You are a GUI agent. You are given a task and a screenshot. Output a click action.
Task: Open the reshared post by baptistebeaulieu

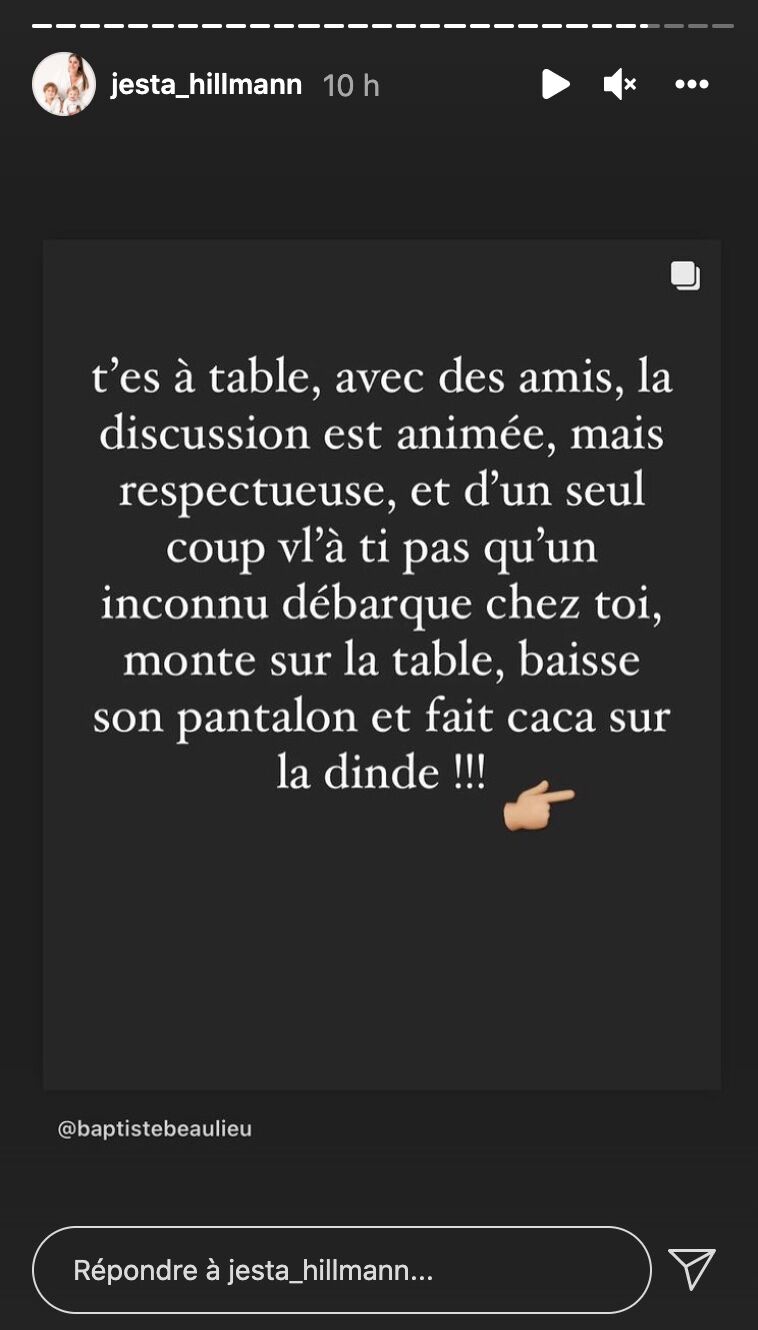pos(381,664)
